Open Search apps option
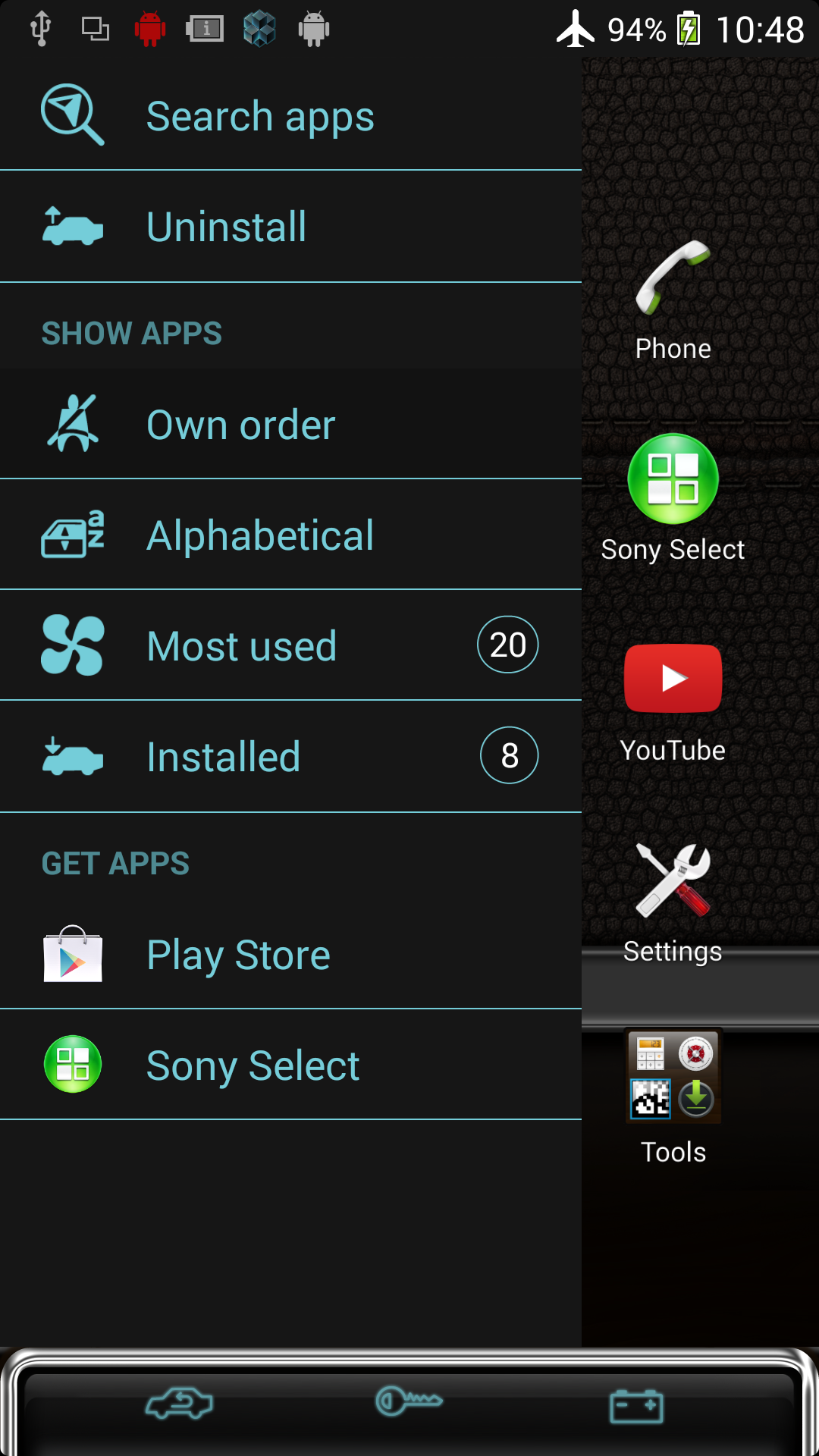The image size is (819, 1456). (x=290, y=116)
